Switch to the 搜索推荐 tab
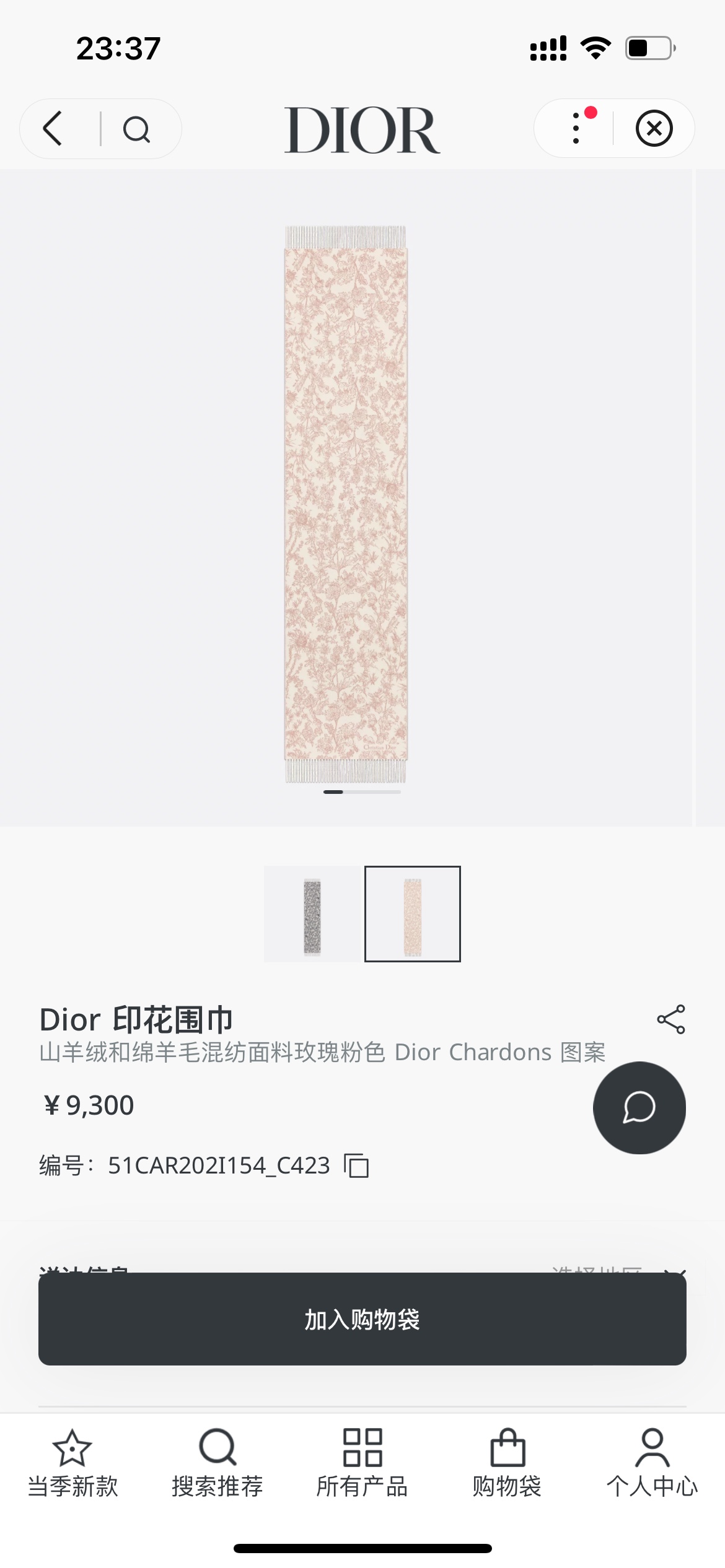Viewport: 725px width, 1568px height. point(217,1464)
